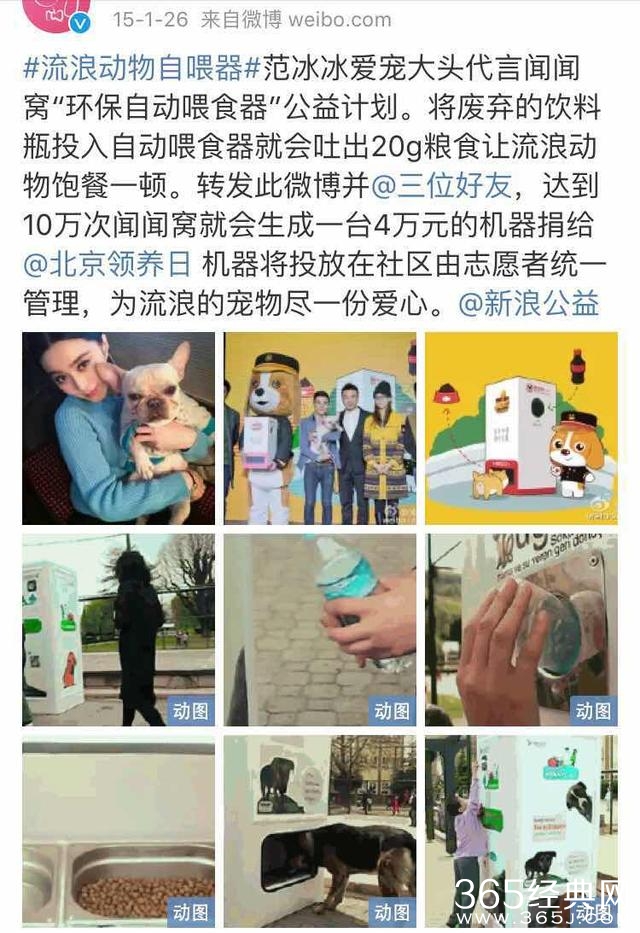Play GIF of person walking past machine
Viewport: 640px width, 933px height.
(119, 630)
